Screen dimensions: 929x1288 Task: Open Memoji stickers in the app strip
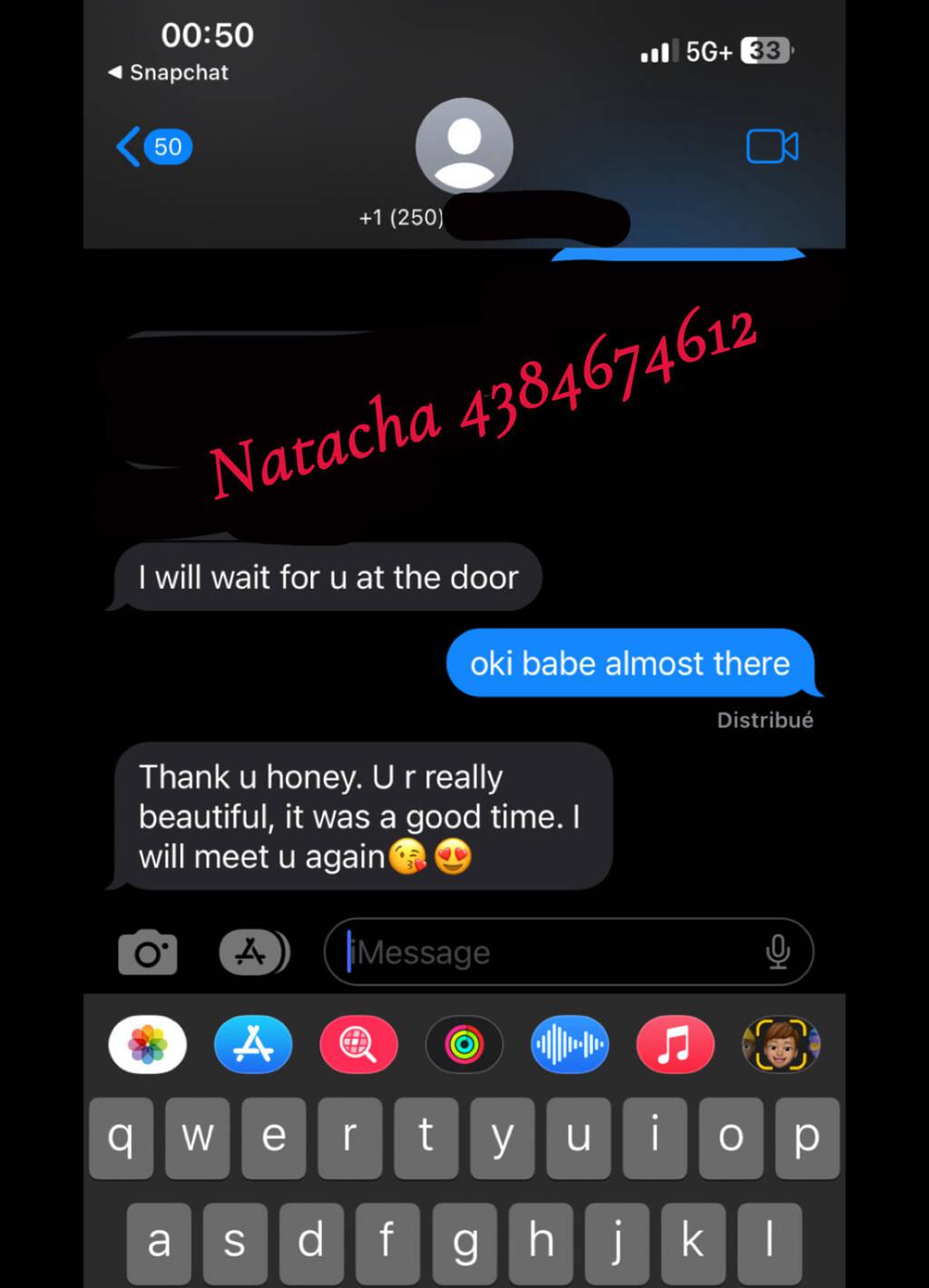(780, 1045)
